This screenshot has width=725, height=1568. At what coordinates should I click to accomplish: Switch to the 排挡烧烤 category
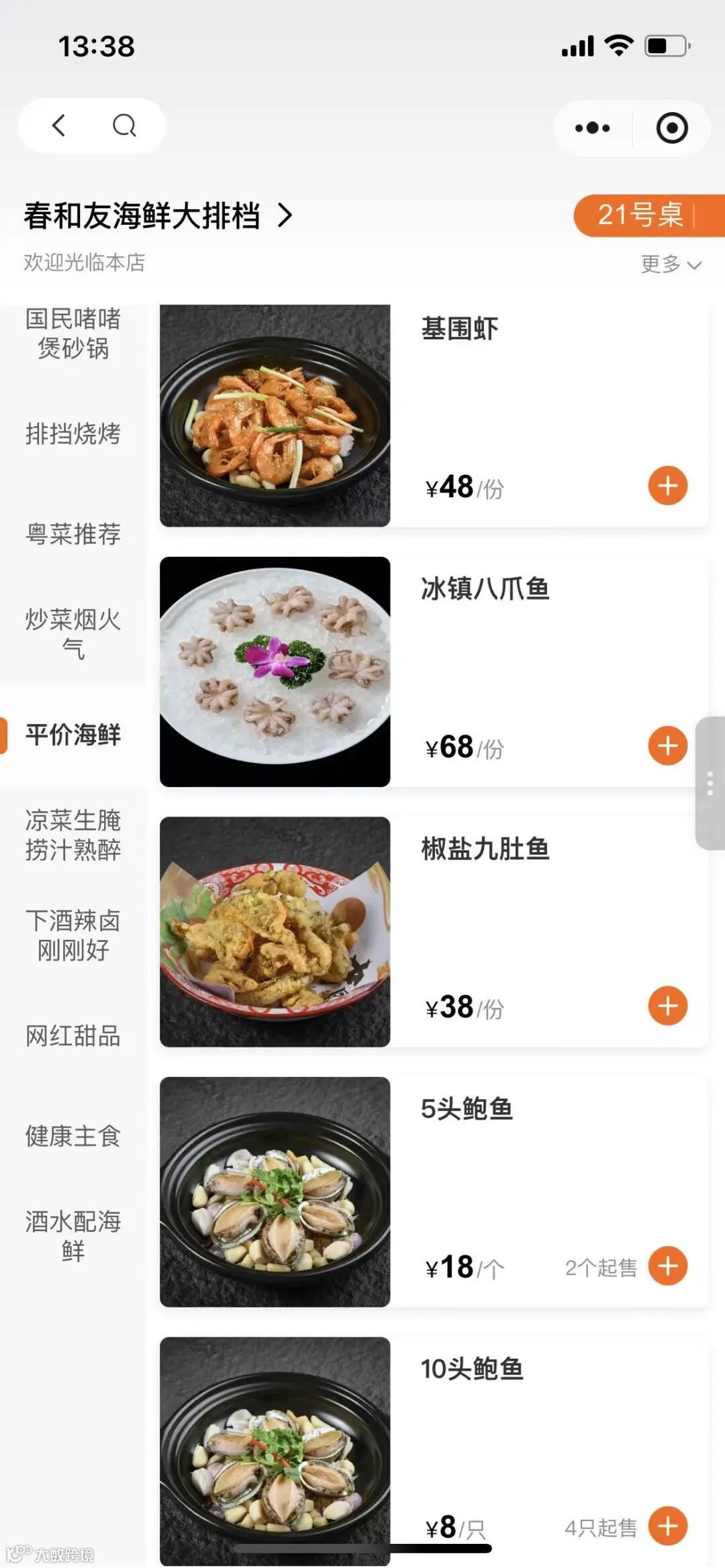[x=73, y=433]
